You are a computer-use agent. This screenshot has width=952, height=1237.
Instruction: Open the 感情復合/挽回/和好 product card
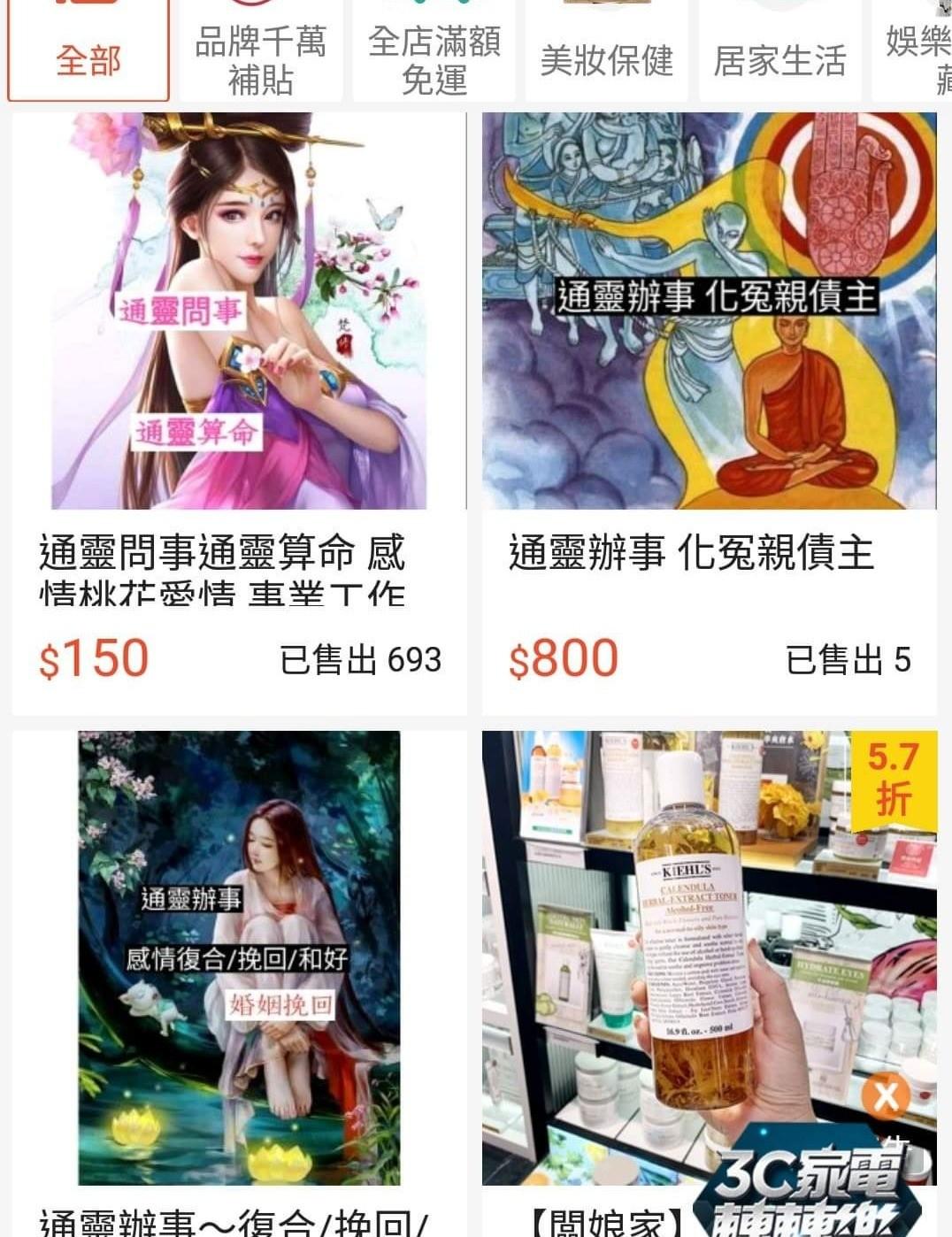tap(239, 956)
